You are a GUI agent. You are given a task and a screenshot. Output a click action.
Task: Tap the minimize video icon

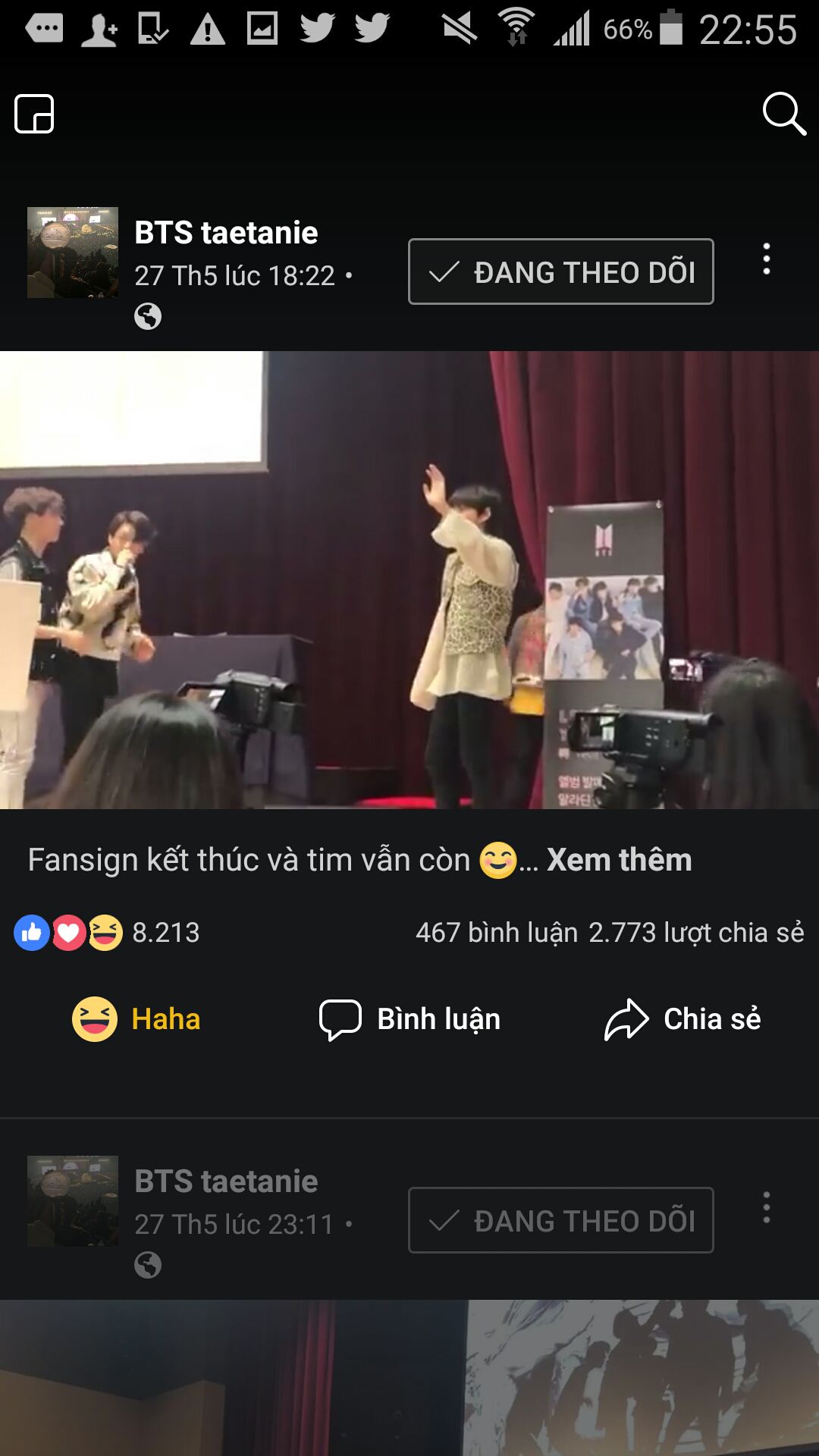34,114
